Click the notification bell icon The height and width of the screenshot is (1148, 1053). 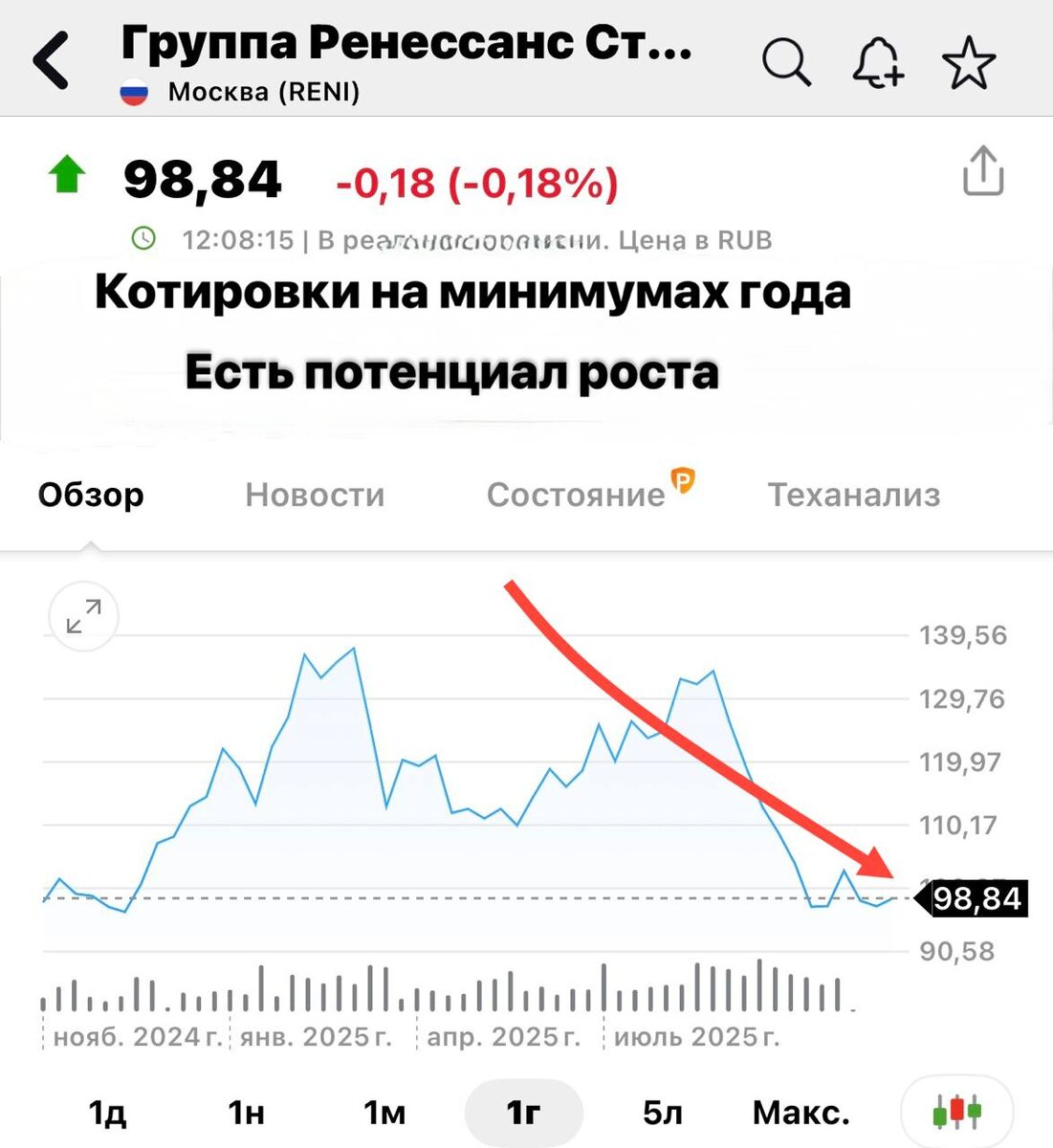click(876, 60)
